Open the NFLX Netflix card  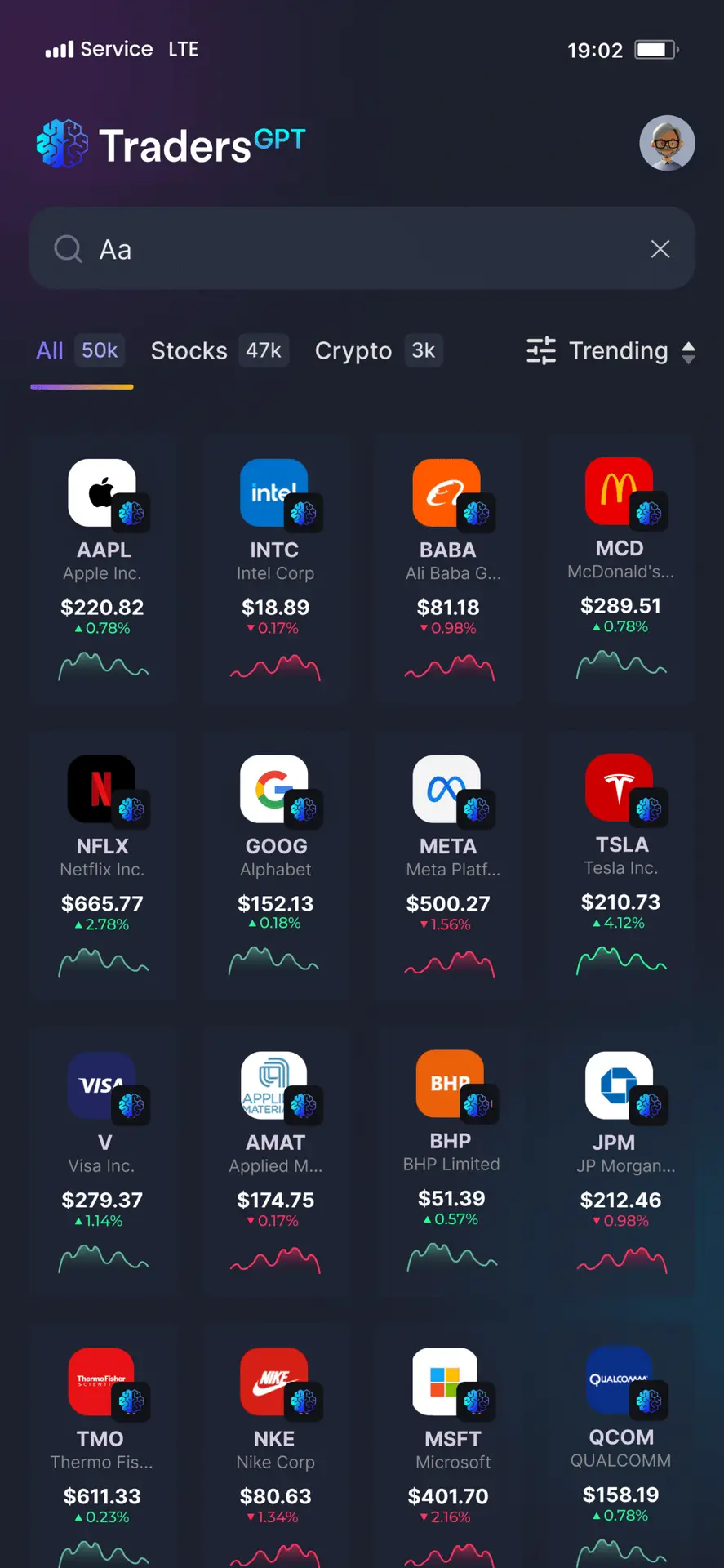coord(103,866)
